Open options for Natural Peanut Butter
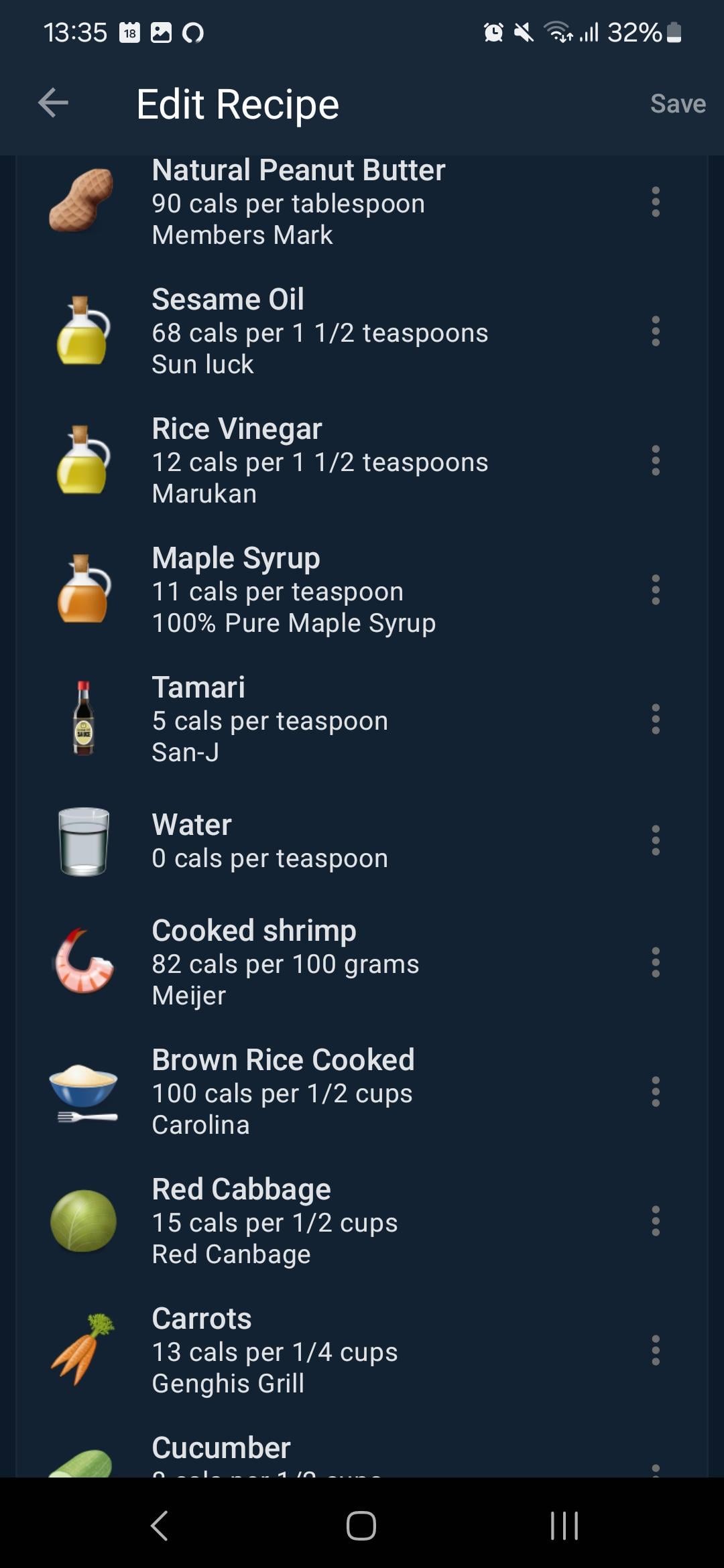 656,202
